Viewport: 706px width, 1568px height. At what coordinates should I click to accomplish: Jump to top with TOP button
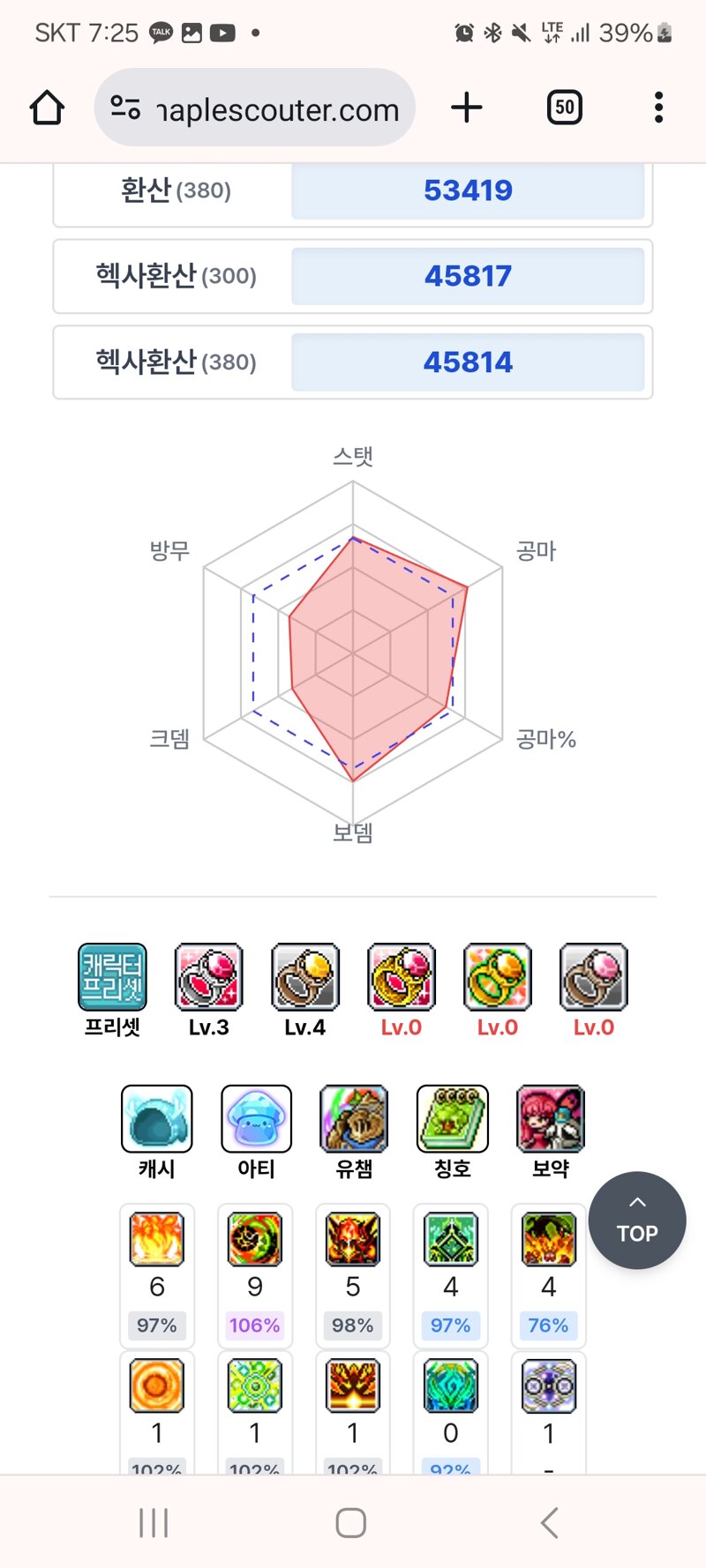point(637,1221)
